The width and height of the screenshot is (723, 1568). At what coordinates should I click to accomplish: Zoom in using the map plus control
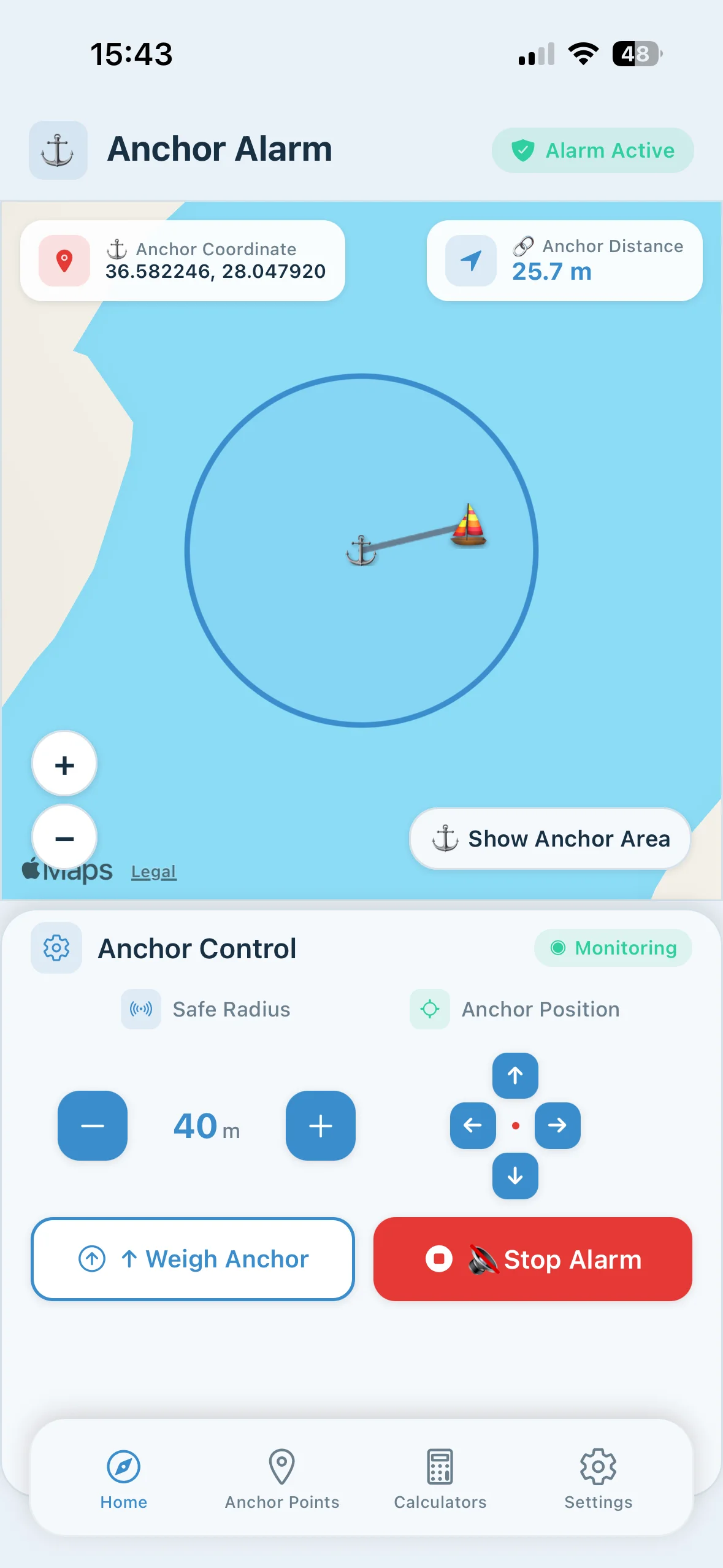(64, 764)
